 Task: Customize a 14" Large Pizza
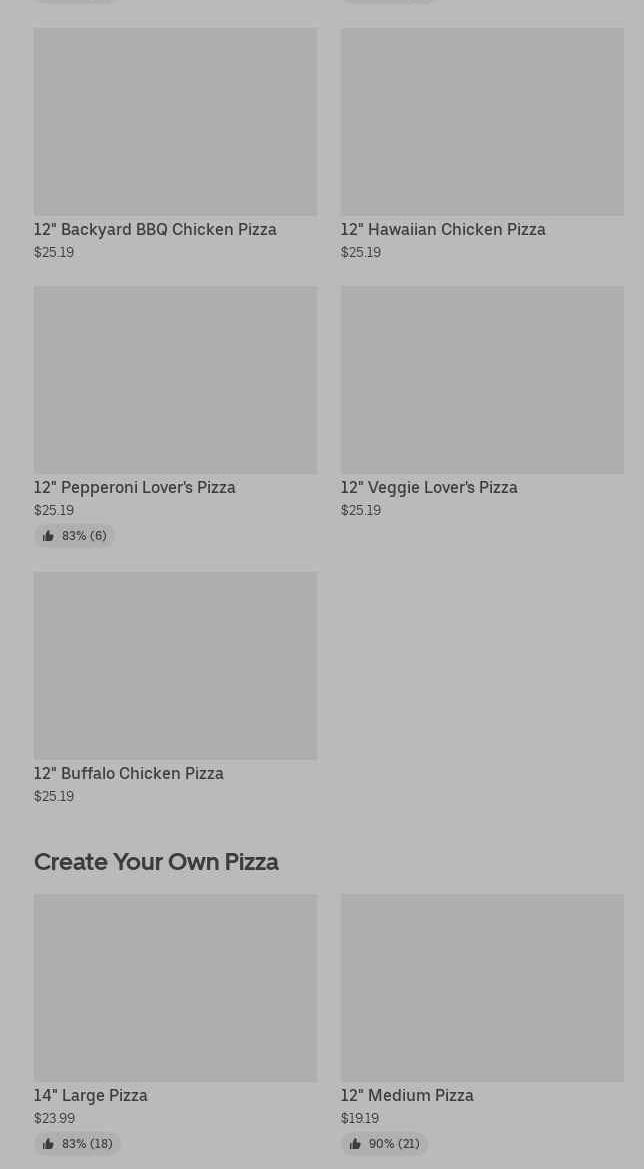[175, 1024]
